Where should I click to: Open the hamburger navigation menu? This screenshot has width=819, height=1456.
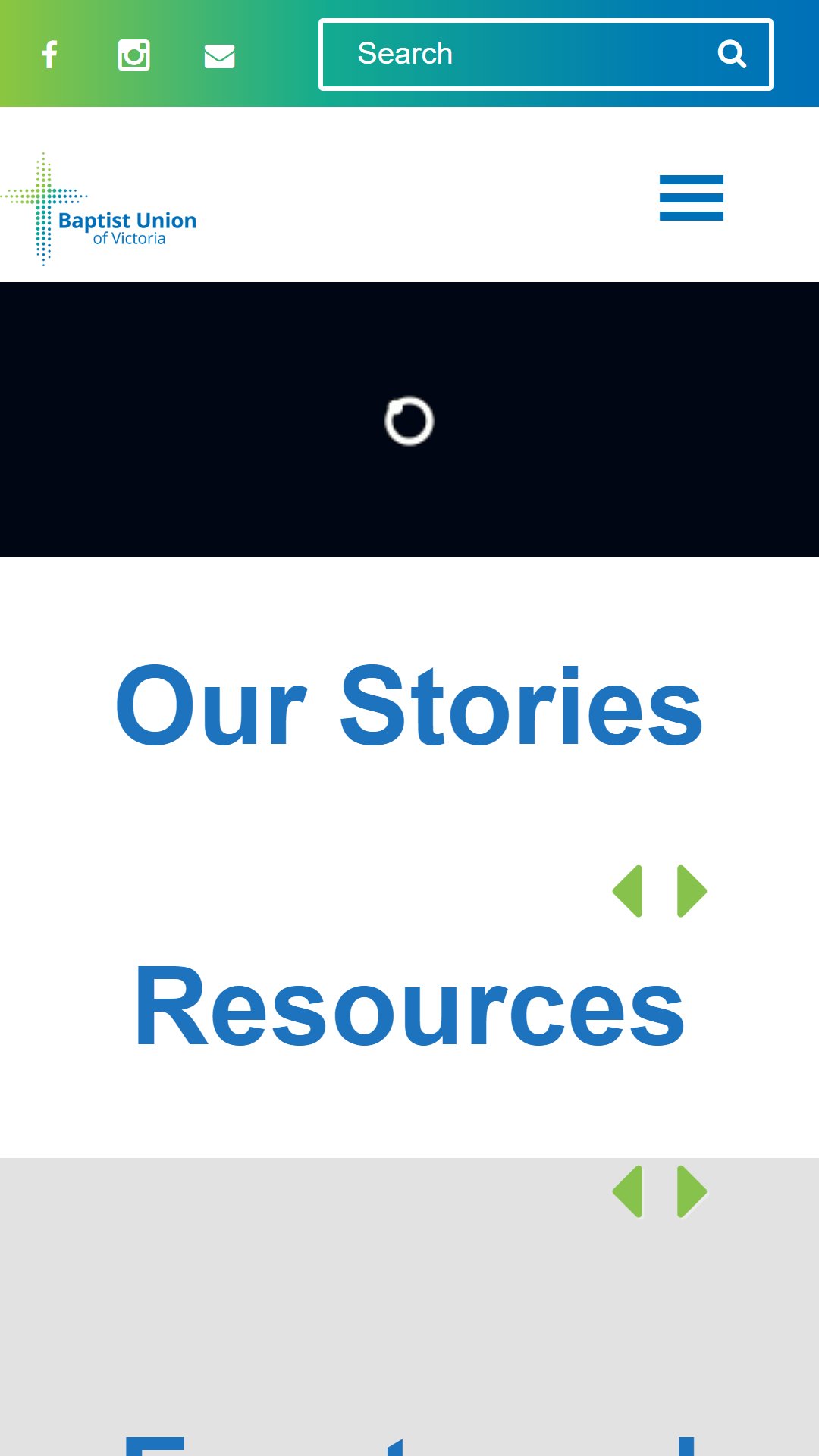coord(692,198)
